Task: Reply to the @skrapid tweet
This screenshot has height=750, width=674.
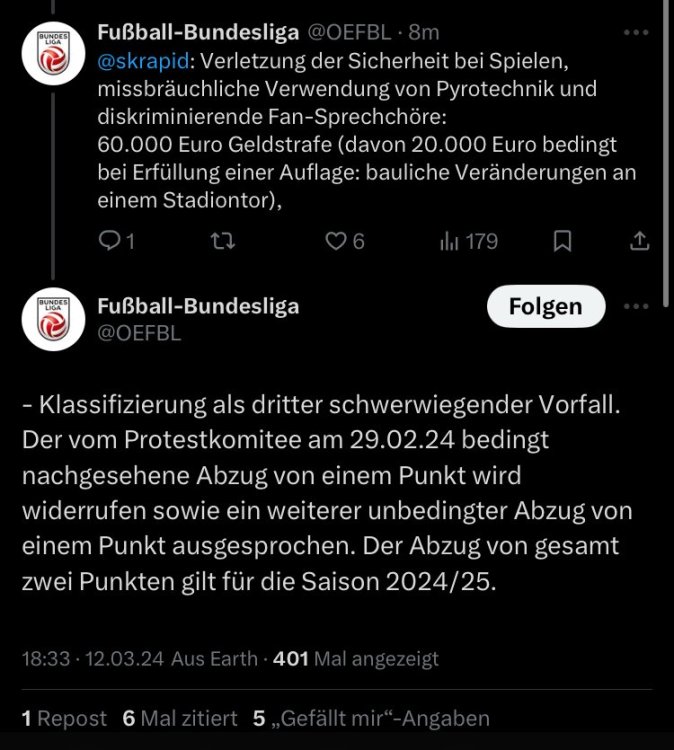Action: coord(110,241)
